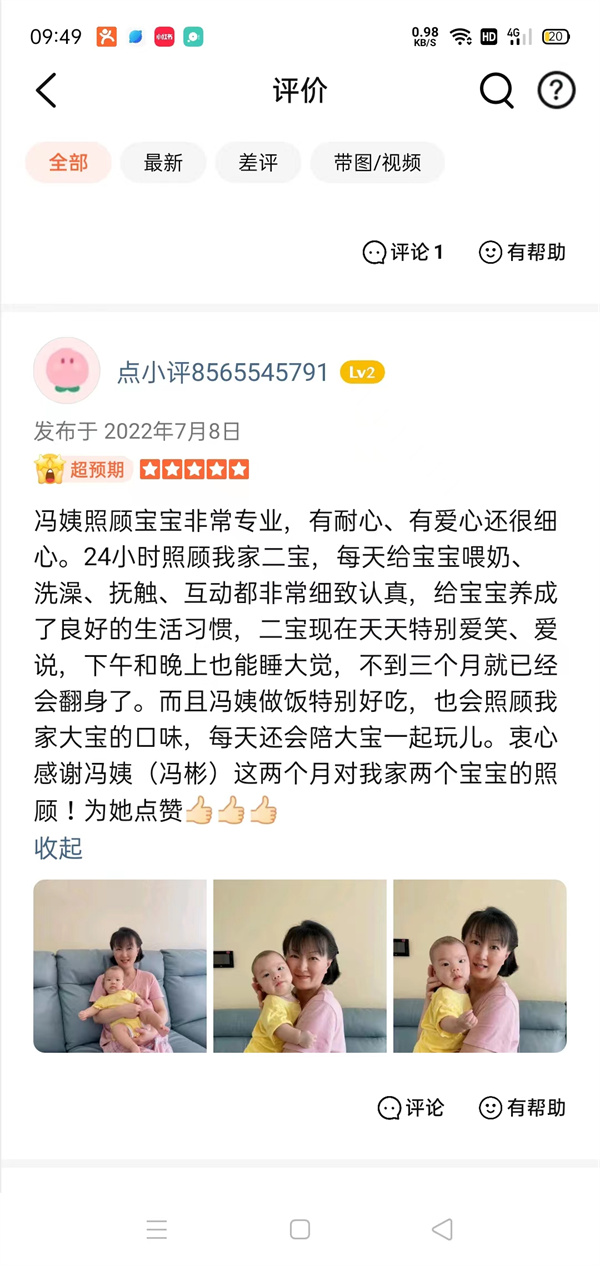
Task: Go back from the 评价 page
Action: click(x=46, y=91)
